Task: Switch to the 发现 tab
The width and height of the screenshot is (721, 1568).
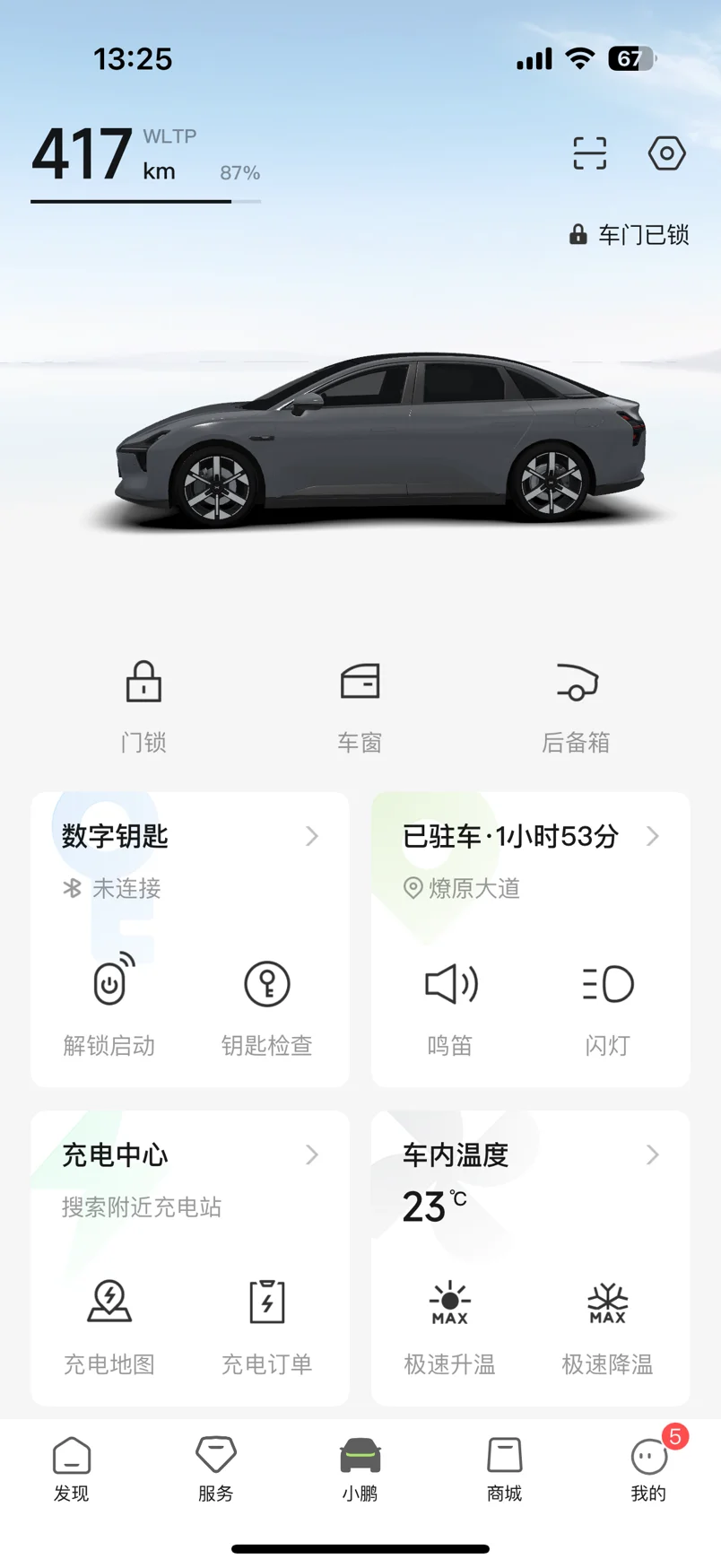Action: pyautogui.click(x=72, y=1468)
